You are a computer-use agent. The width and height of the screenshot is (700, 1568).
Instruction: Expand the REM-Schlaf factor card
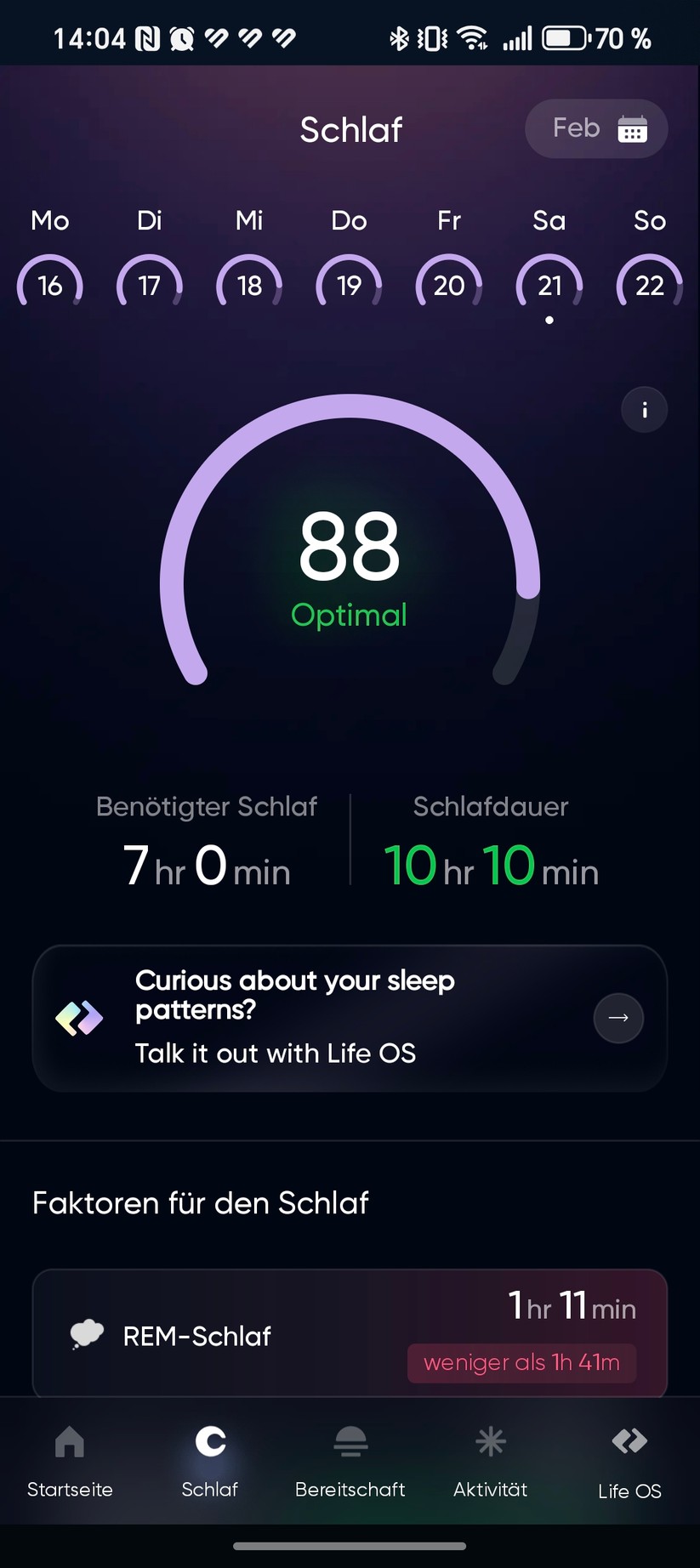coord(350,1333)
